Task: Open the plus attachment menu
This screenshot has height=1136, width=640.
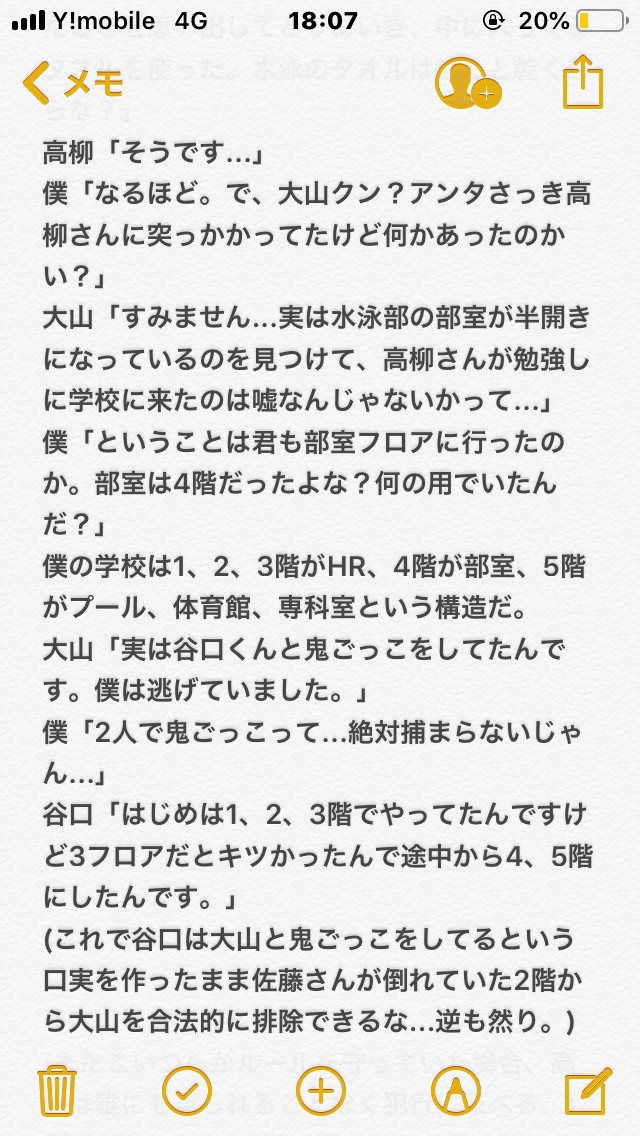Action: point(321,1090)
